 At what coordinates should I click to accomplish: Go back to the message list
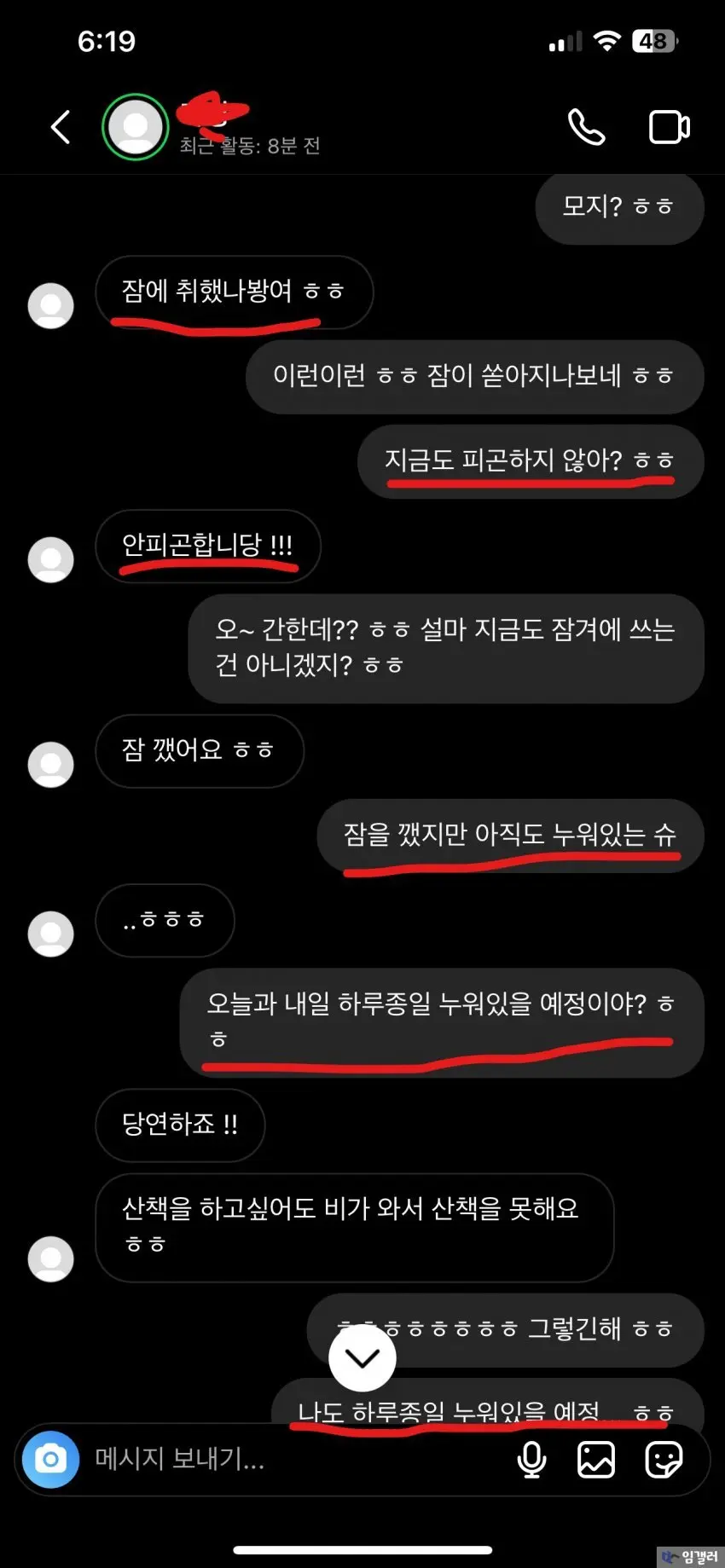click(61, 128)
